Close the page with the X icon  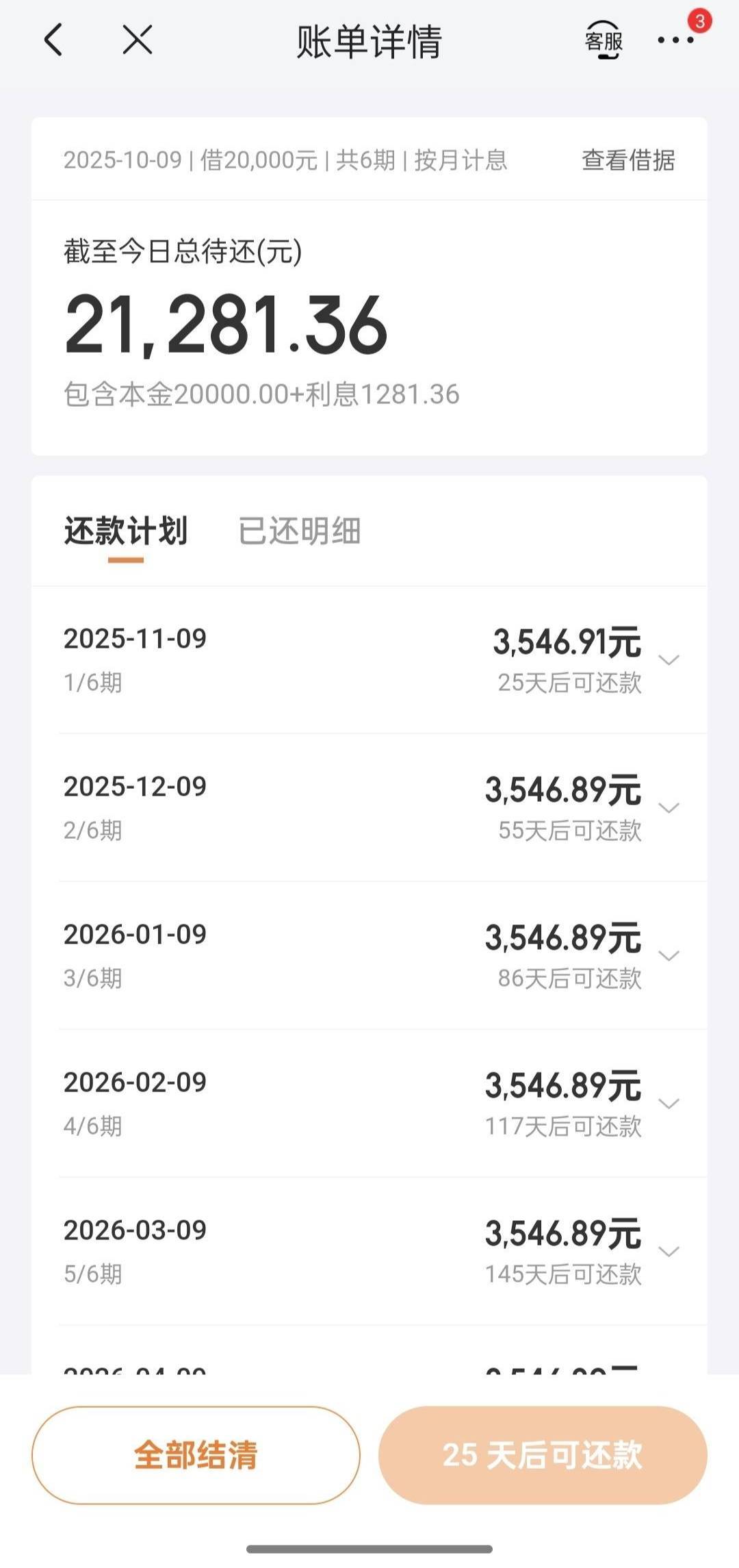point(138,40)
